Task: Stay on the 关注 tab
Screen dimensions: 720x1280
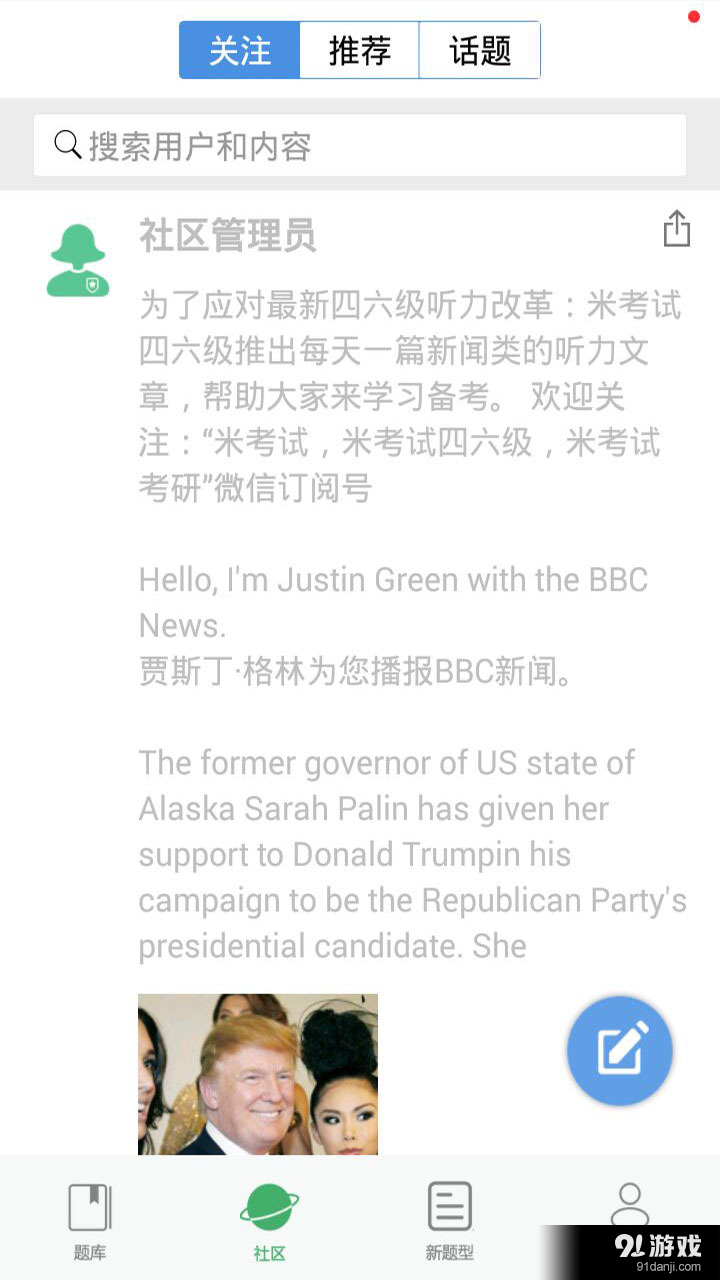Action: (x=238, y=50)
